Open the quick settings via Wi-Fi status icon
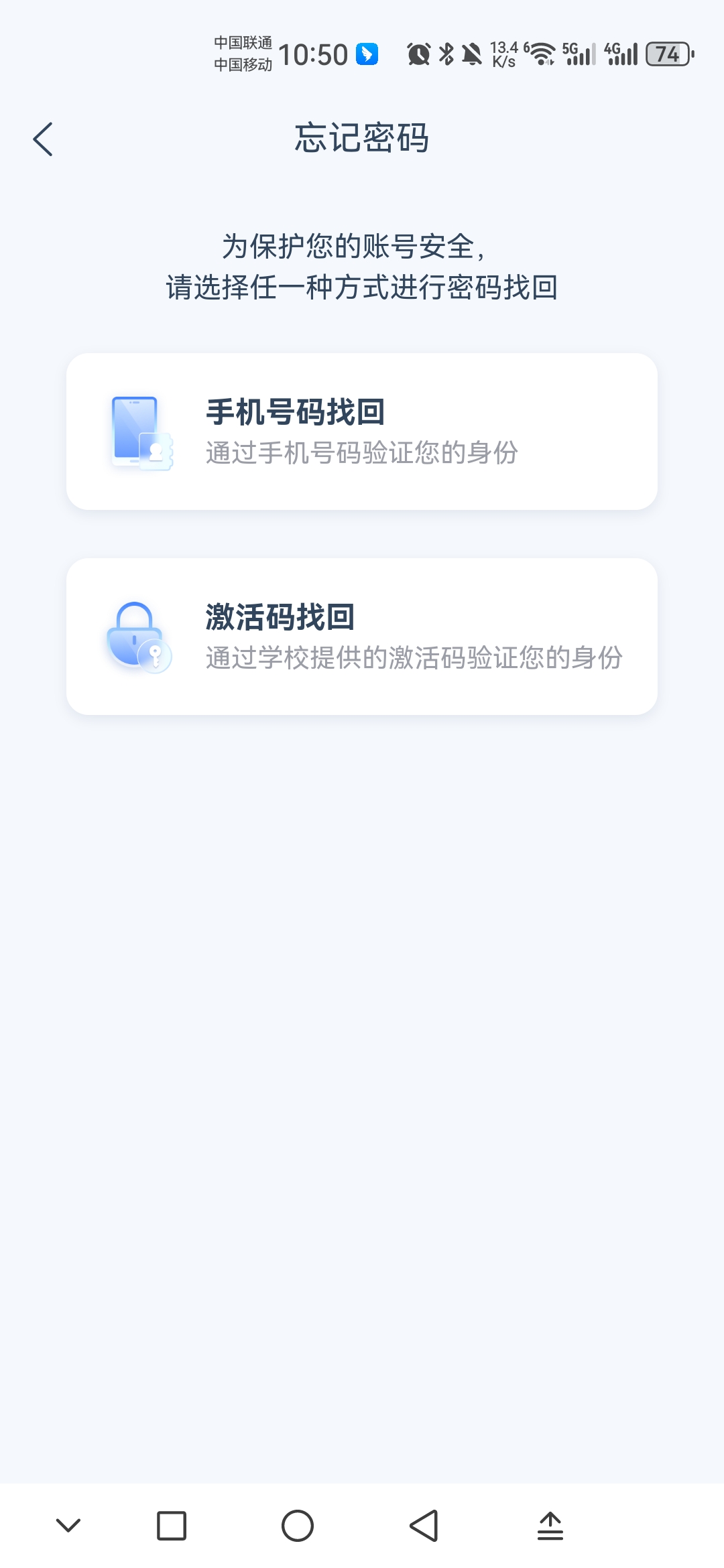 pyautogui.click(x=540, y=54)
